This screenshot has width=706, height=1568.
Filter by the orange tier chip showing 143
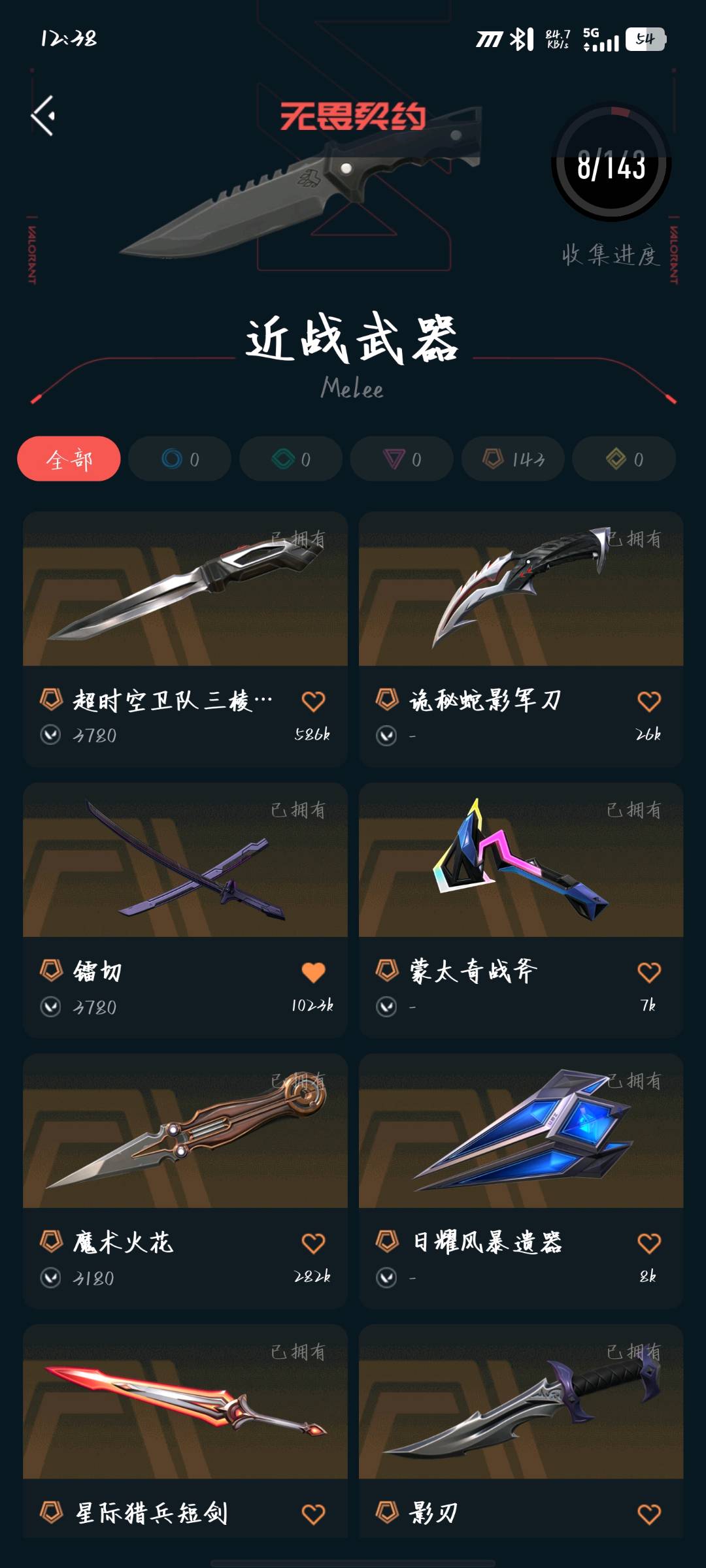pos(513,459)
